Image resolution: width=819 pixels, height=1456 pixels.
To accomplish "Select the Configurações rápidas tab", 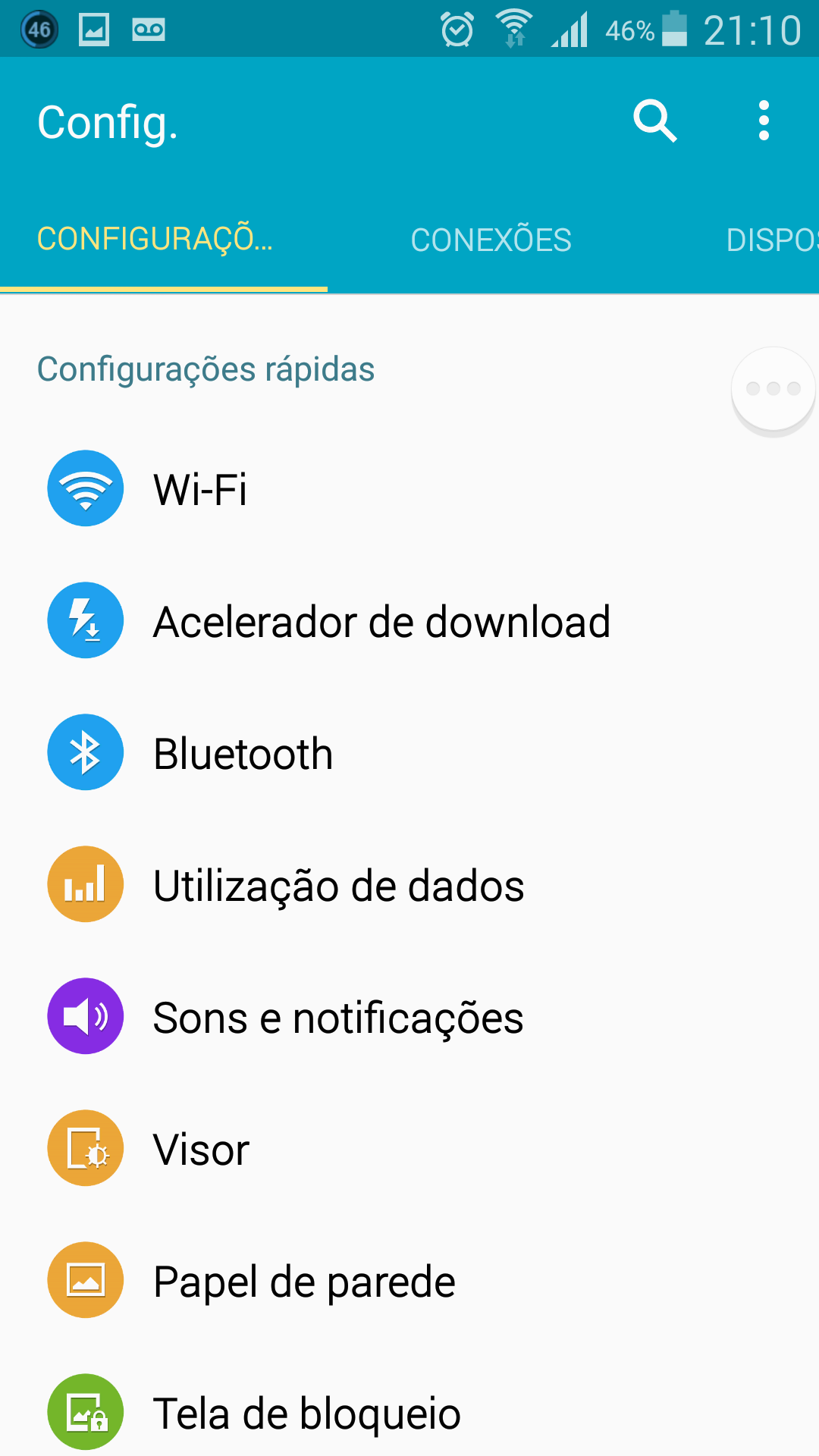I will (164, 240).
